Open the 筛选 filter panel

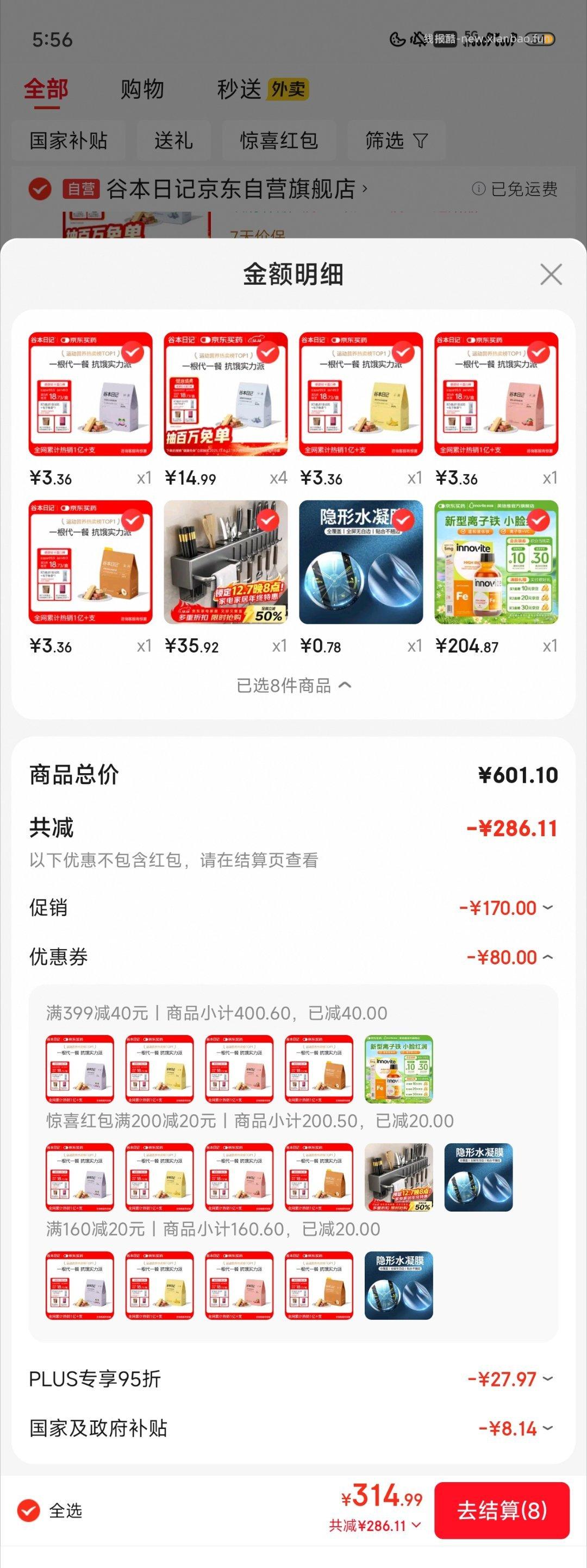click(x=395, y=140)
